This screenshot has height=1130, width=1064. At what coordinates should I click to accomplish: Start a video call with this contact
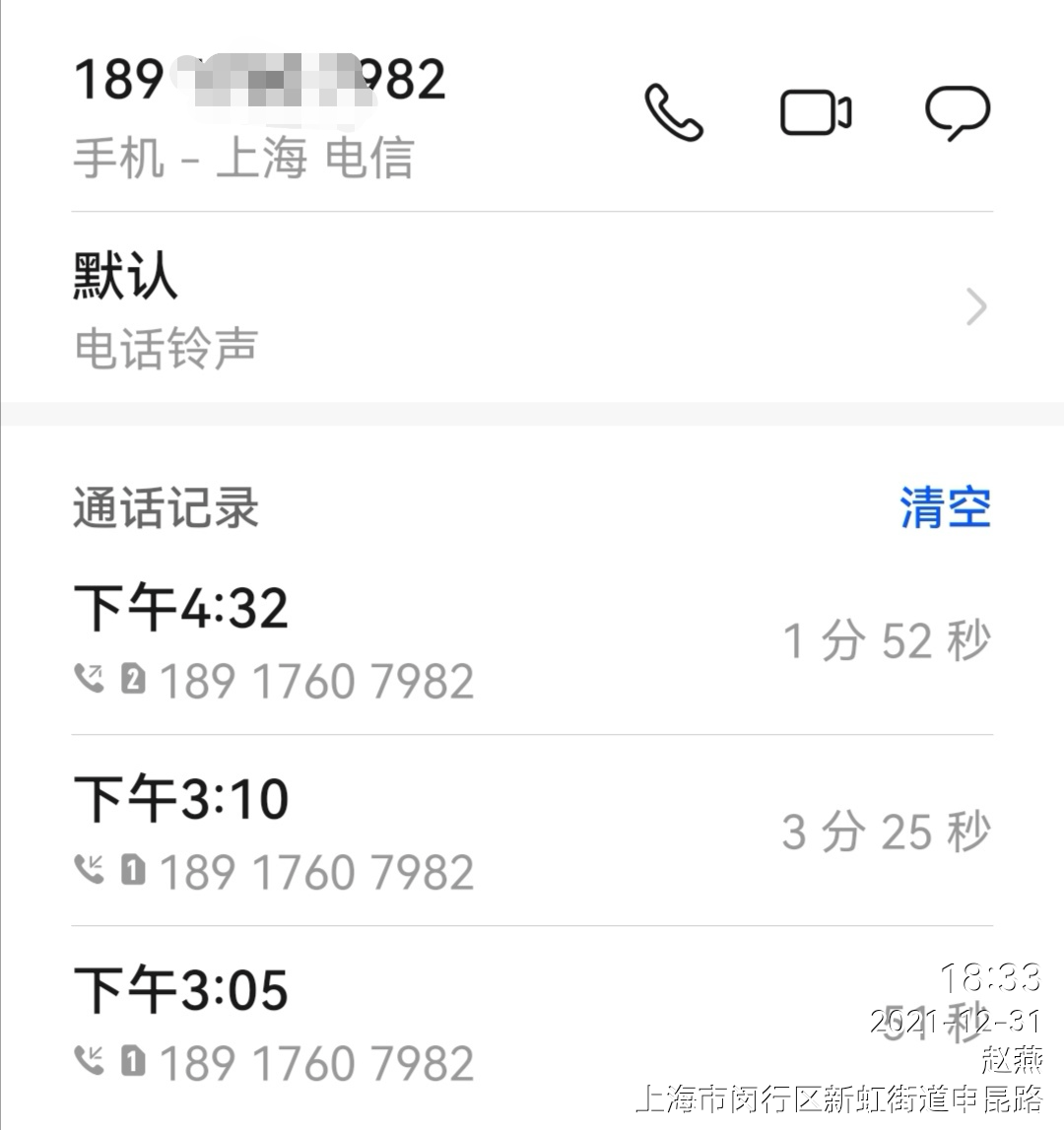tap(816, 112)
